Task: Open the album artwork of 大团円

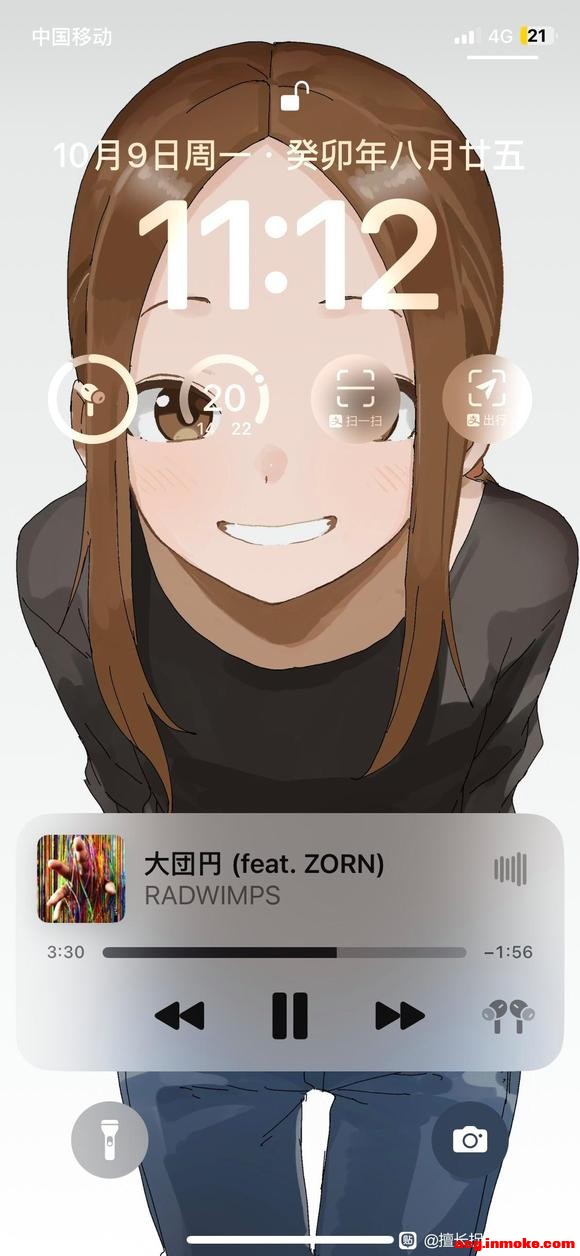Action: click(81, 878)
